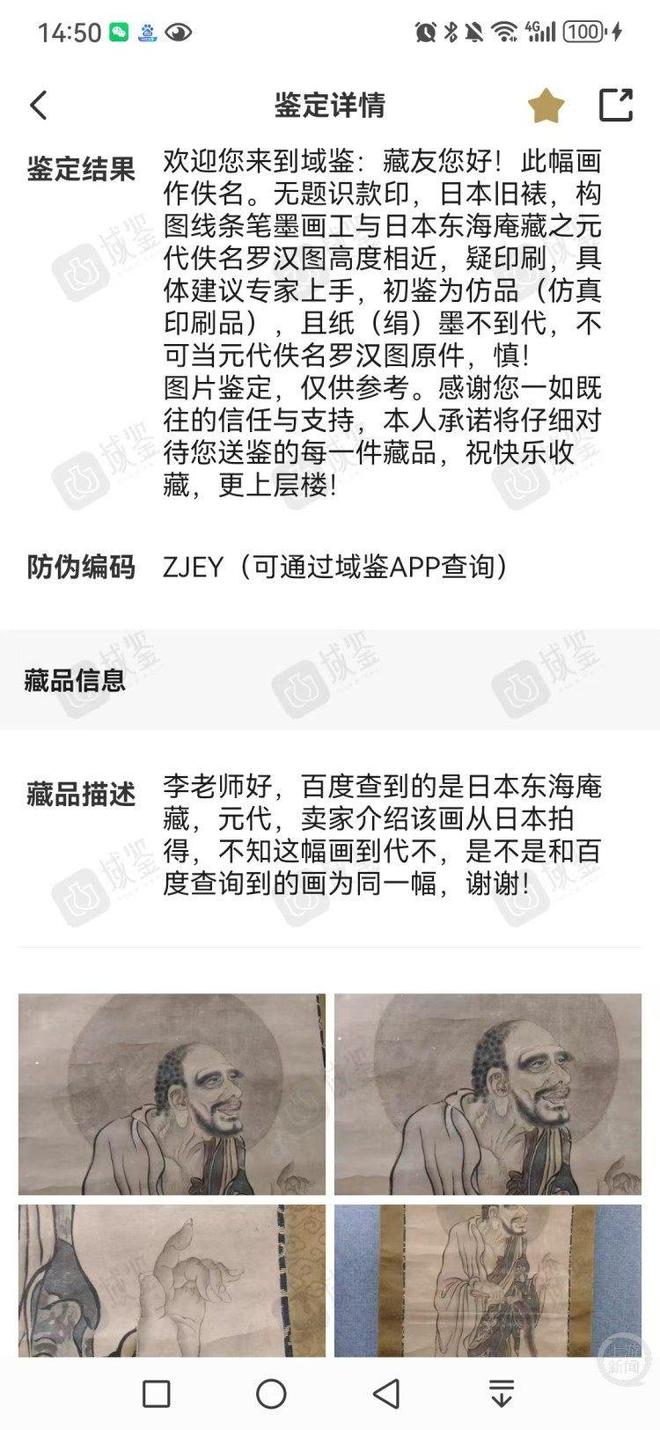Tap the gold star favorite icon
660x1430 pixels.
click(x=546, y=105)
